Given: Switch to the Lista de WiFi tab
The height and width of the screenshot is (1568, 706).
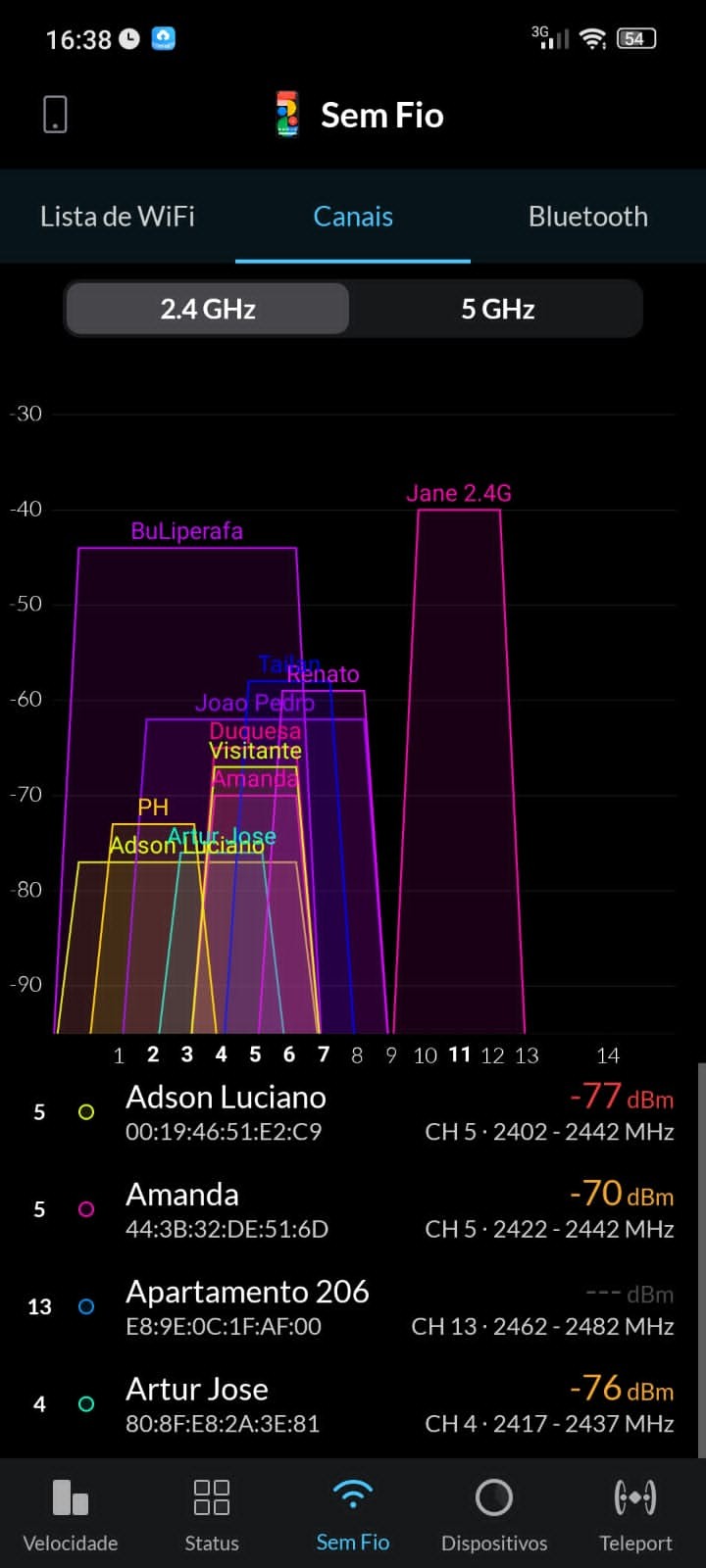Looking at the screenshot, I should (118, 217).
